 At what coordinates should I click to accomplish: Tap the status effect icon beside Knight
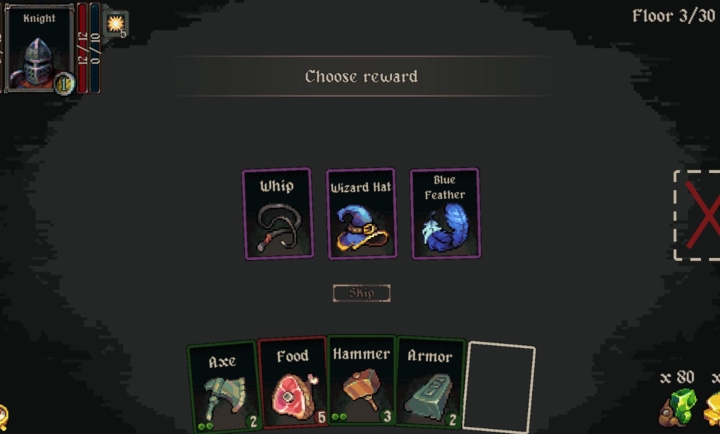point(116,23)
